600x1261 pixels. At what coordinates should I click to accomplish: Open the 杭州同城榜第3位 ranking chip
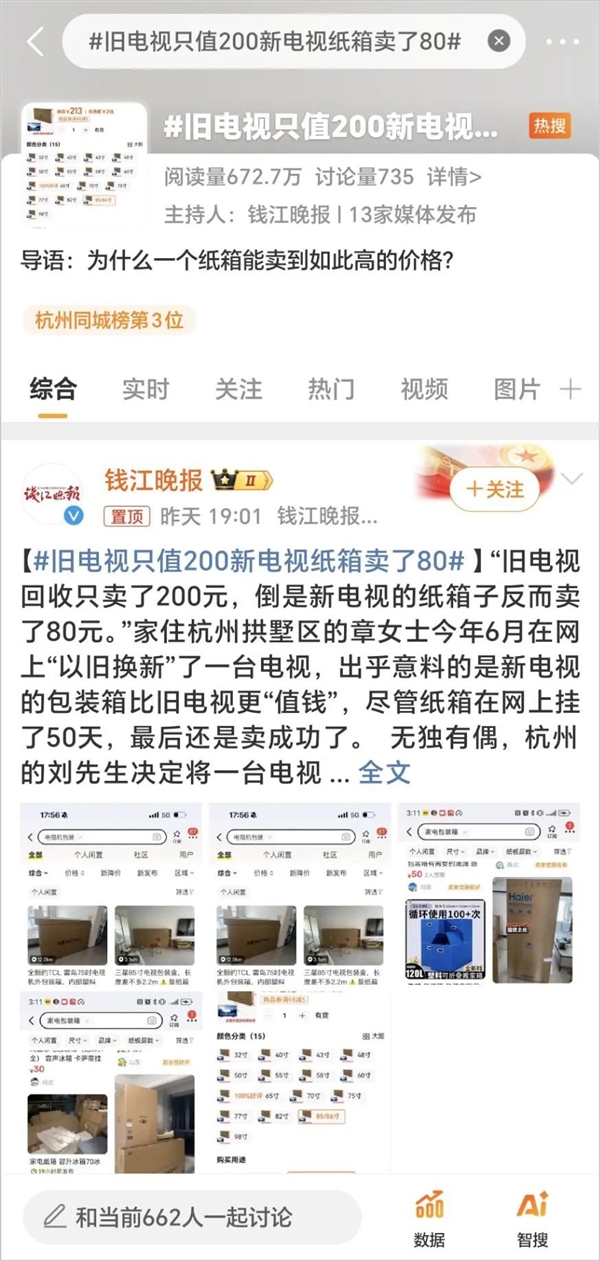click(x=109, y=321)
